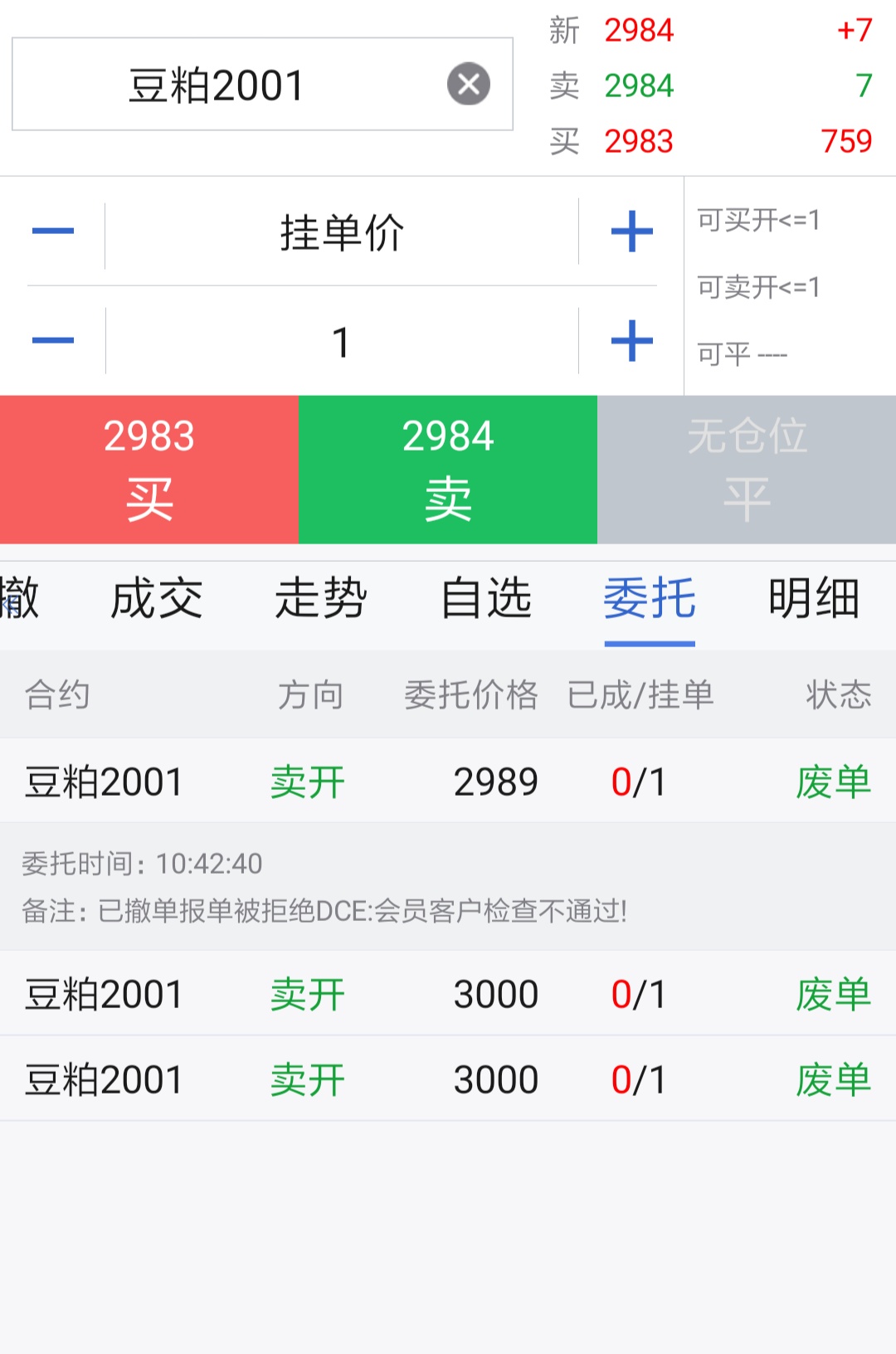This screenshot has height=1354, width=896.
Task: Place a 买 order at 2983
Action: point(149,470)
